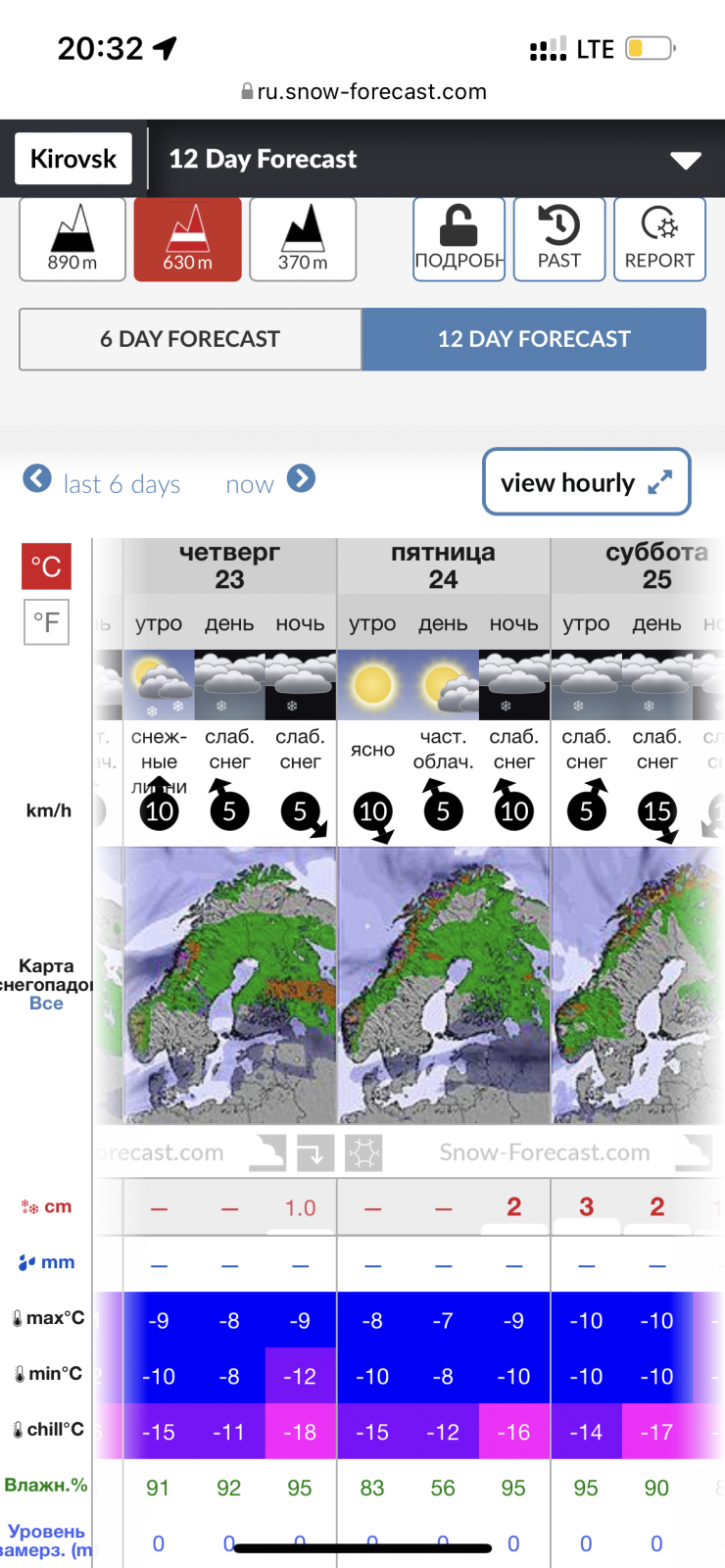This screenshot has height=1568, width=725.
Task: Open the unlock ПОДРОБН detailed button
Action: click(459, 239)
